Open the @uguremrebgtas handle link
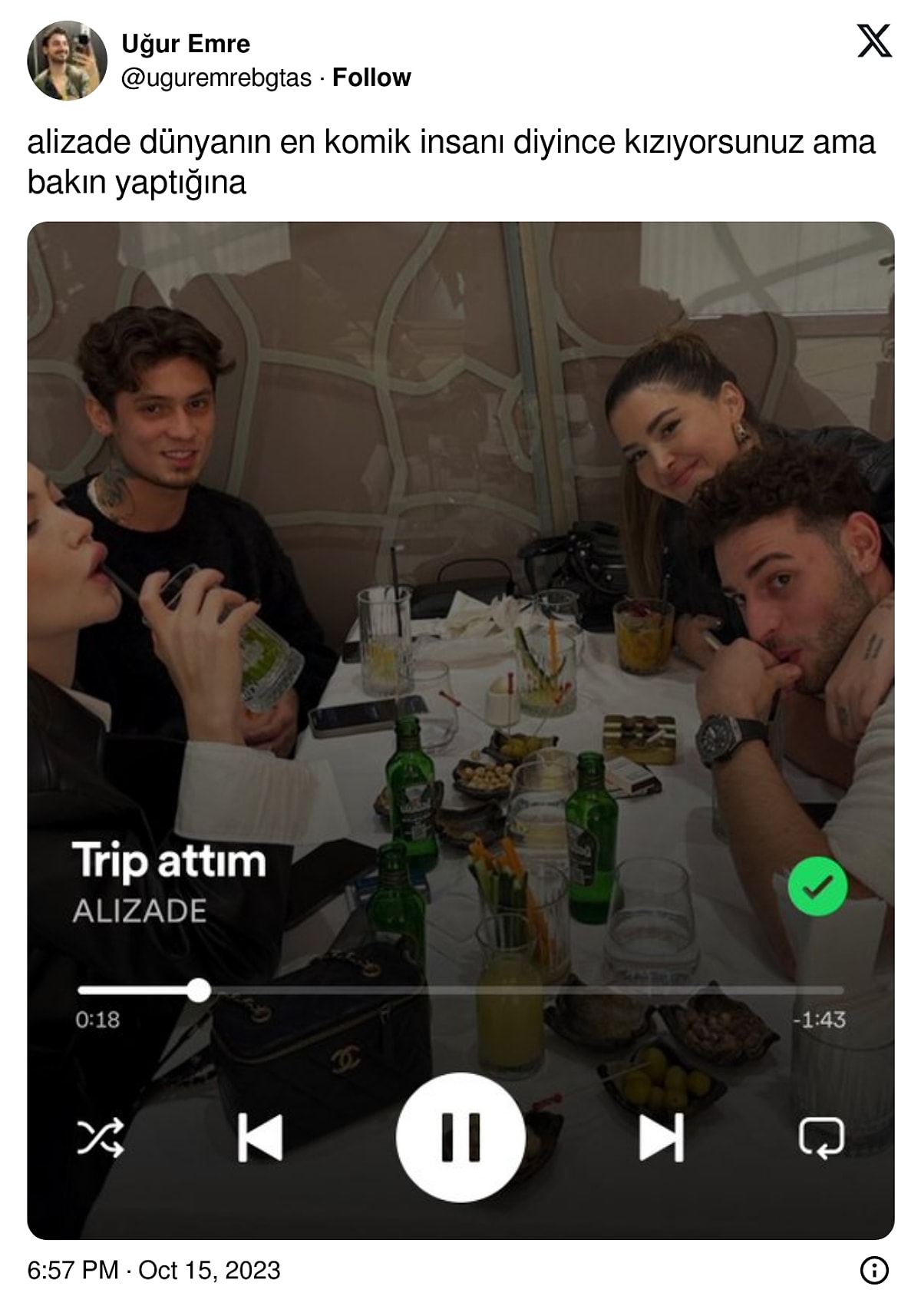The image size is (921, 1316). tap(216, 78)
